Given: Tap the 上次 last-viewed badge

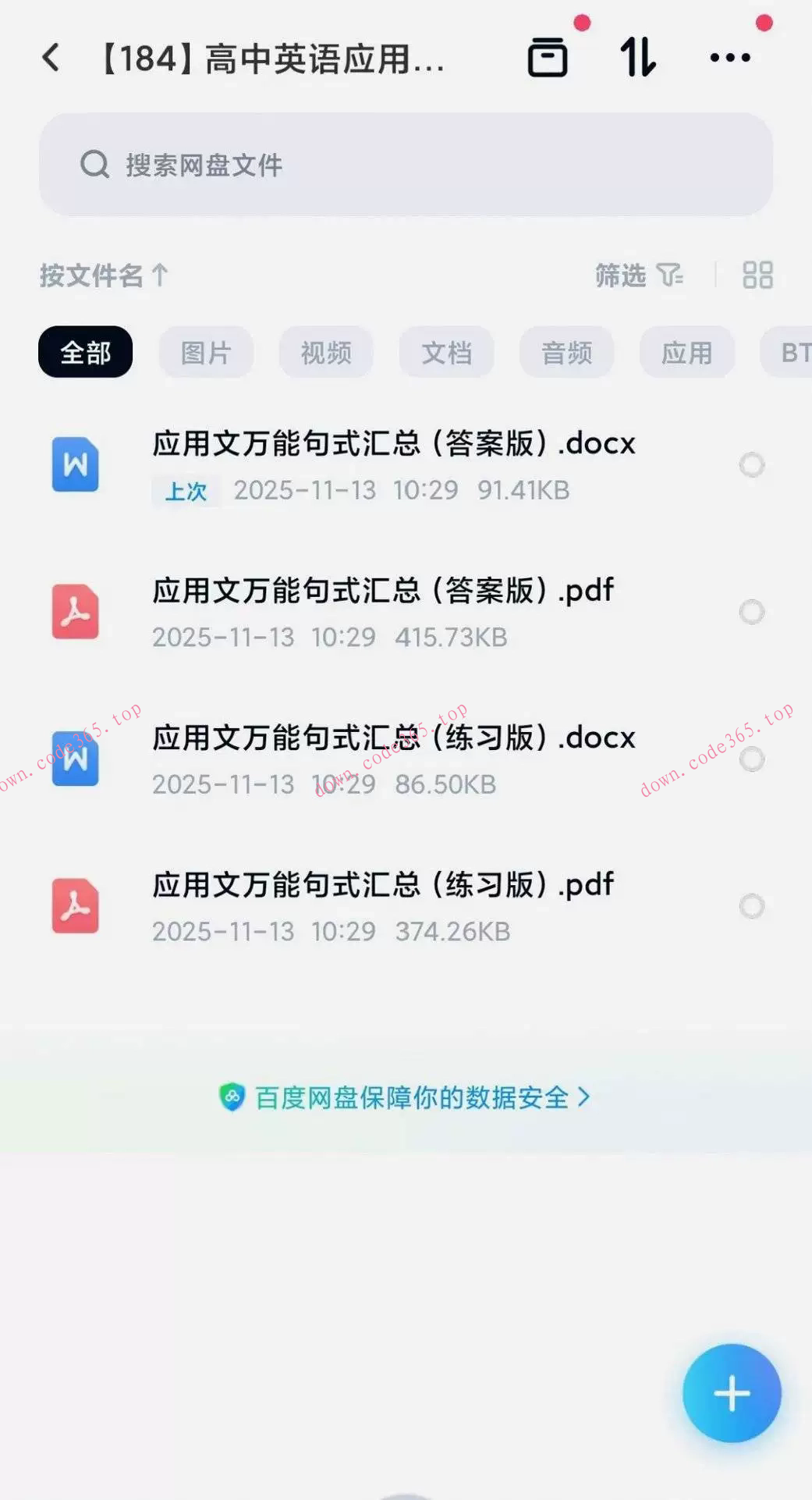Looking at the screenshot, I should point(186,492).
